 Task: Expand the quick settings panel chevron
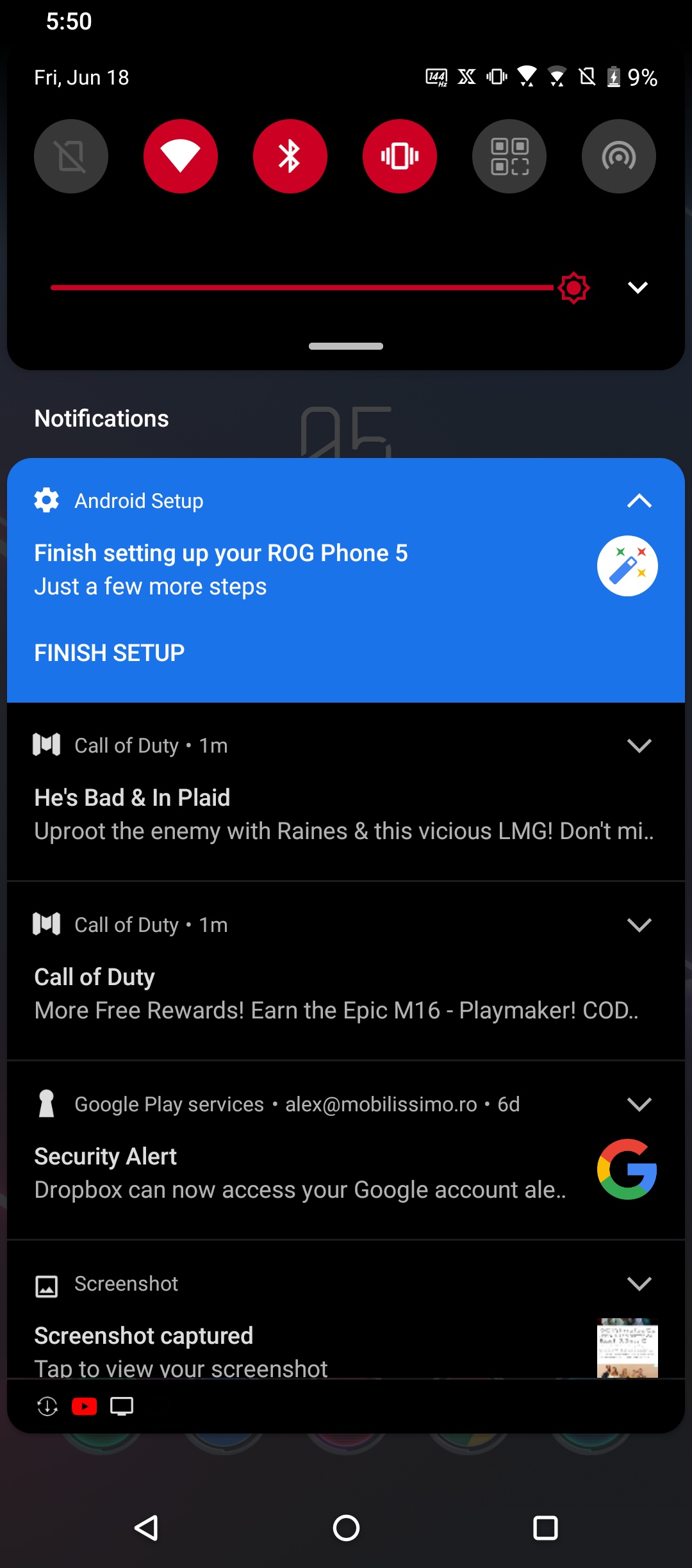pos(638,288)
